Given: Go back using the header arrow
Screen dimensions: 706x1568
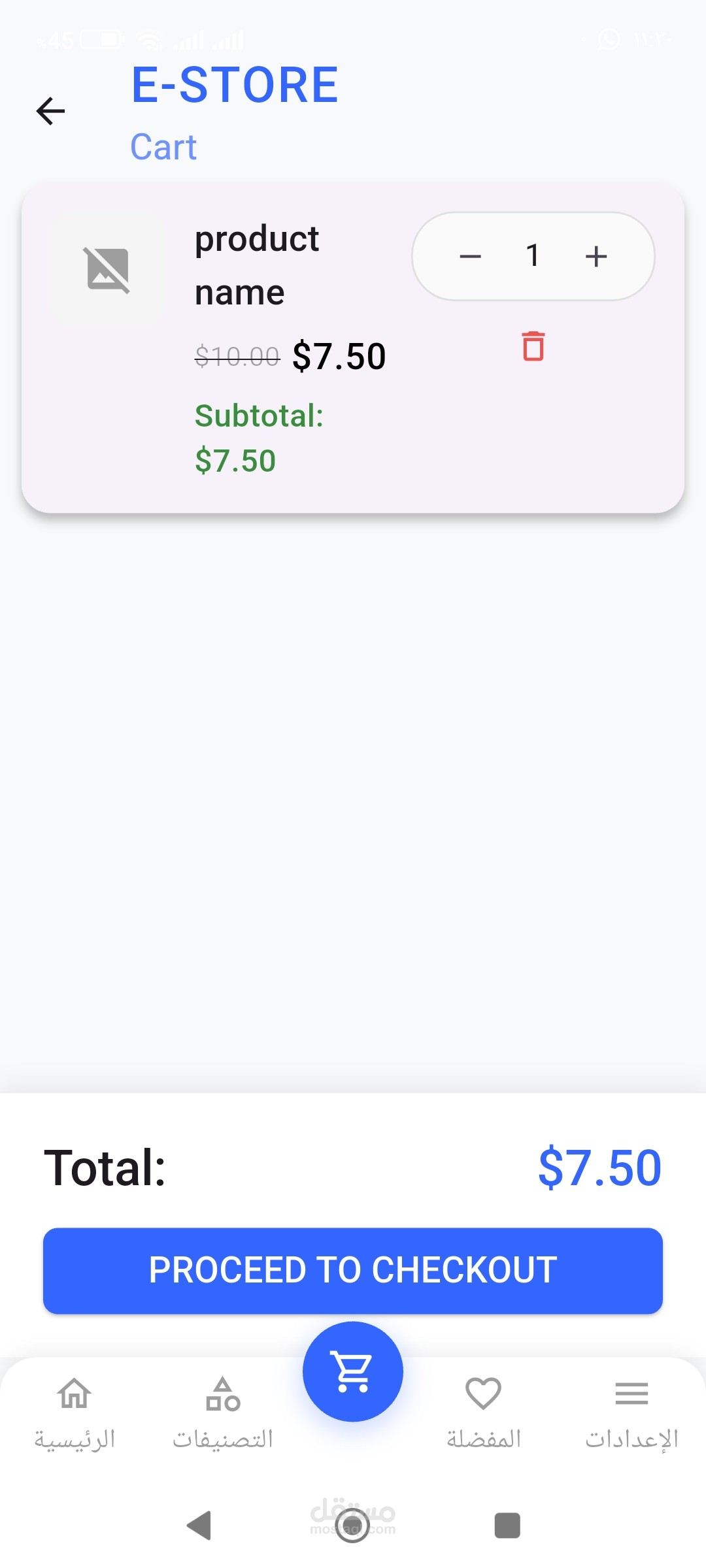Looking at the screenshot, I should (x=51, y=111).
